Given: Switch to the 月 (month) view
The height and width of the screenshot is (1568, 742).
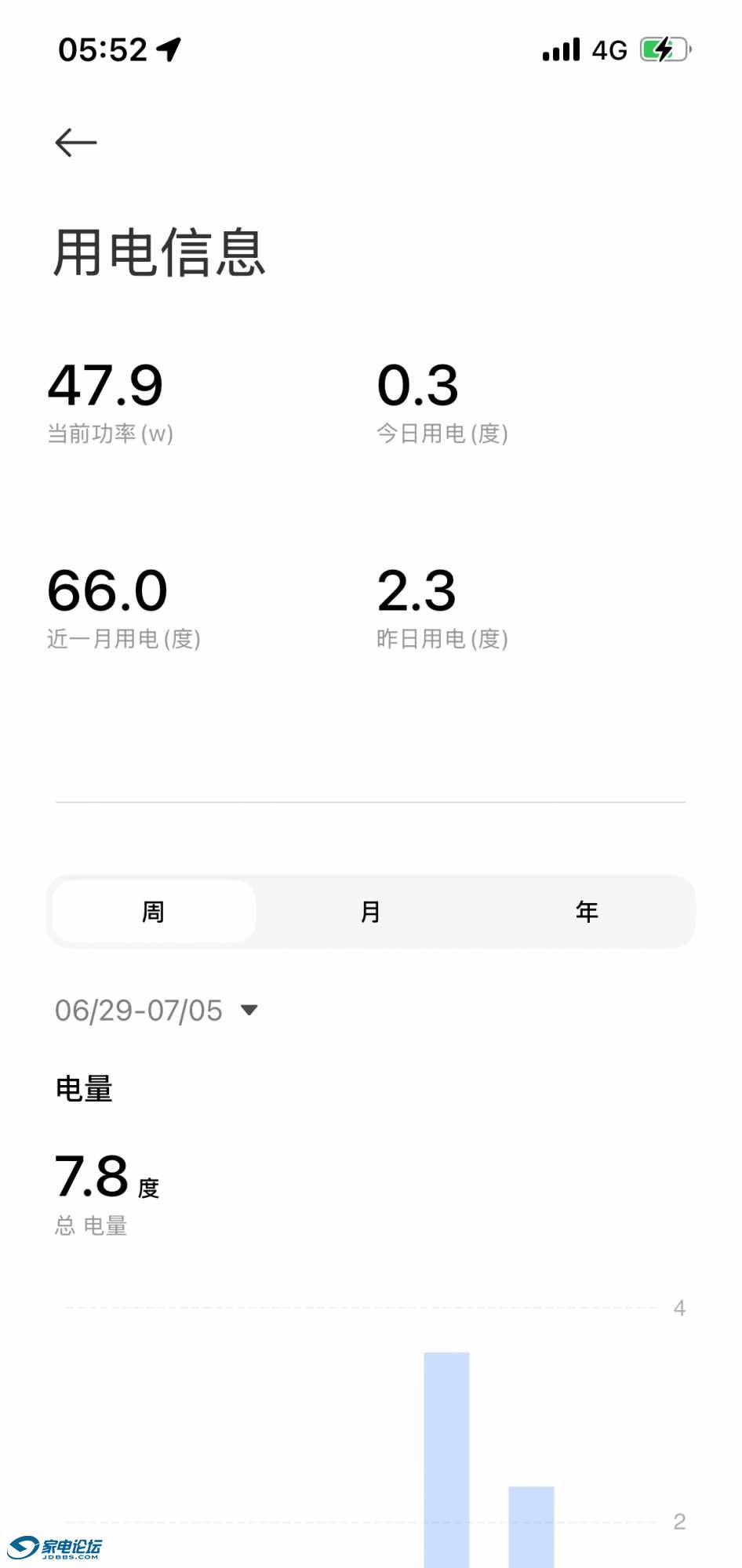Looking at the screenshot, I should (370, 912).
